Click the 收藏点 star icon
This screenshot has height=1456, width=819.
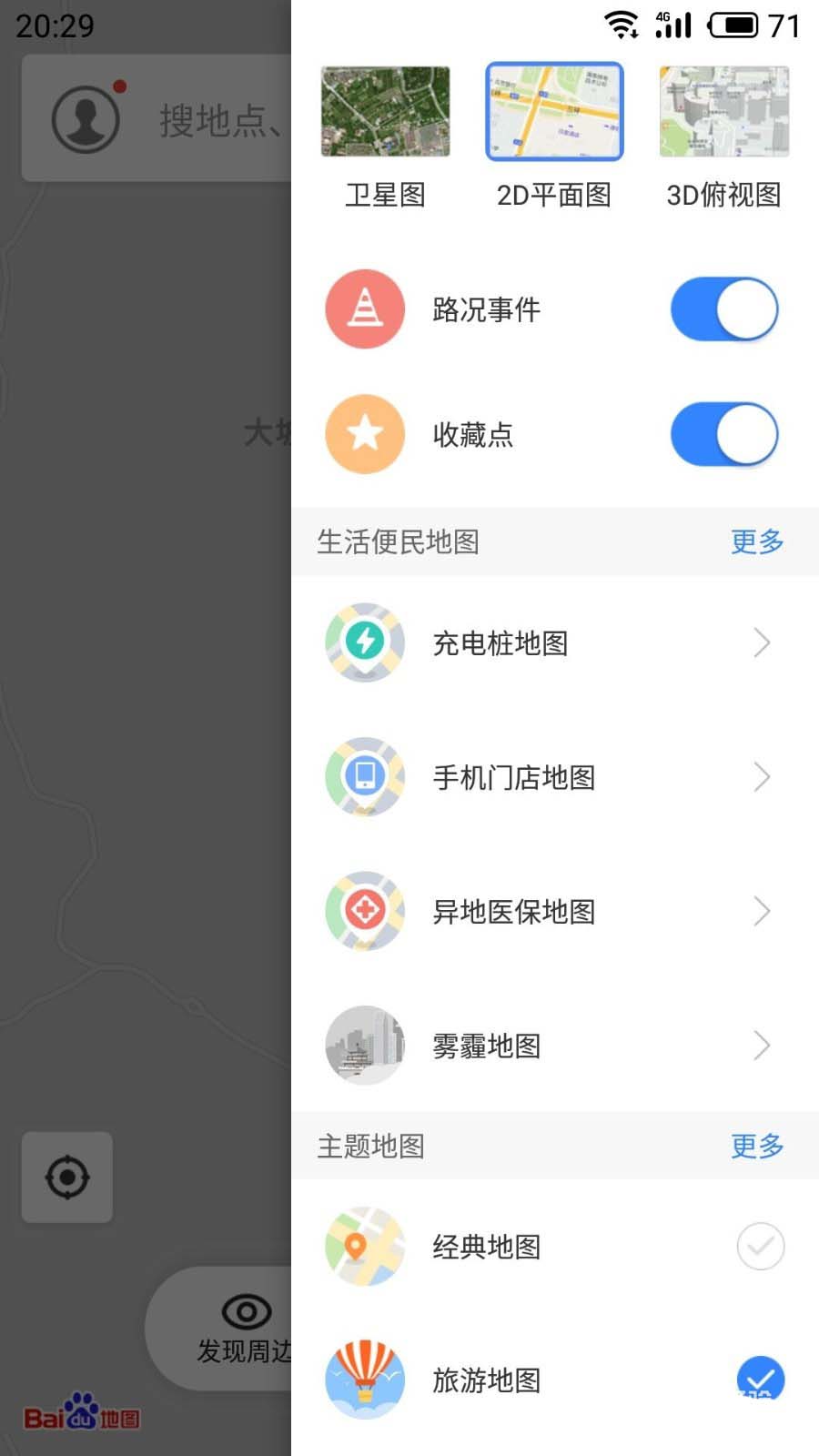pos(364,434)
